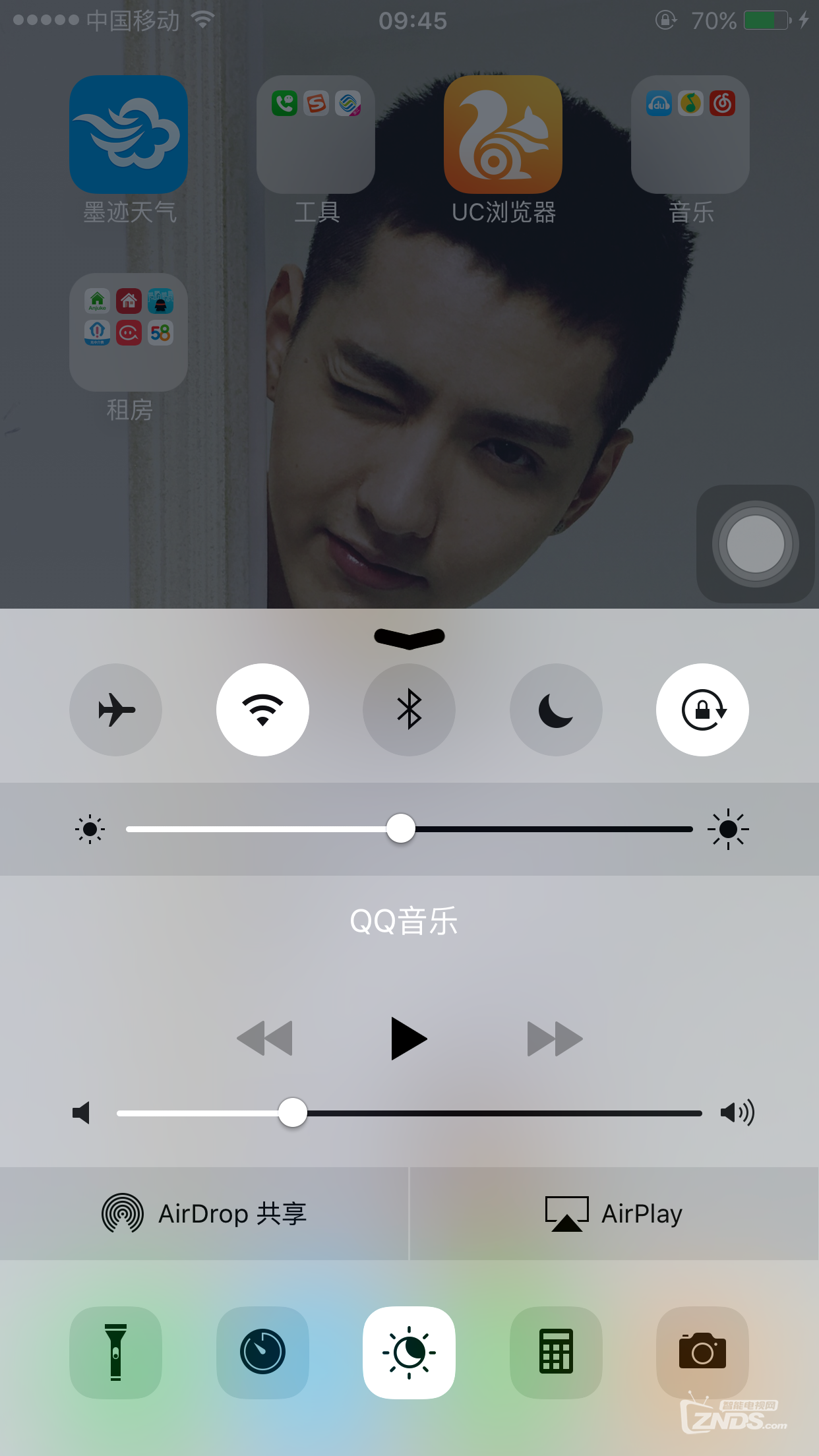Launch the calculator
819x1456 pixels.
(556, 1352)
